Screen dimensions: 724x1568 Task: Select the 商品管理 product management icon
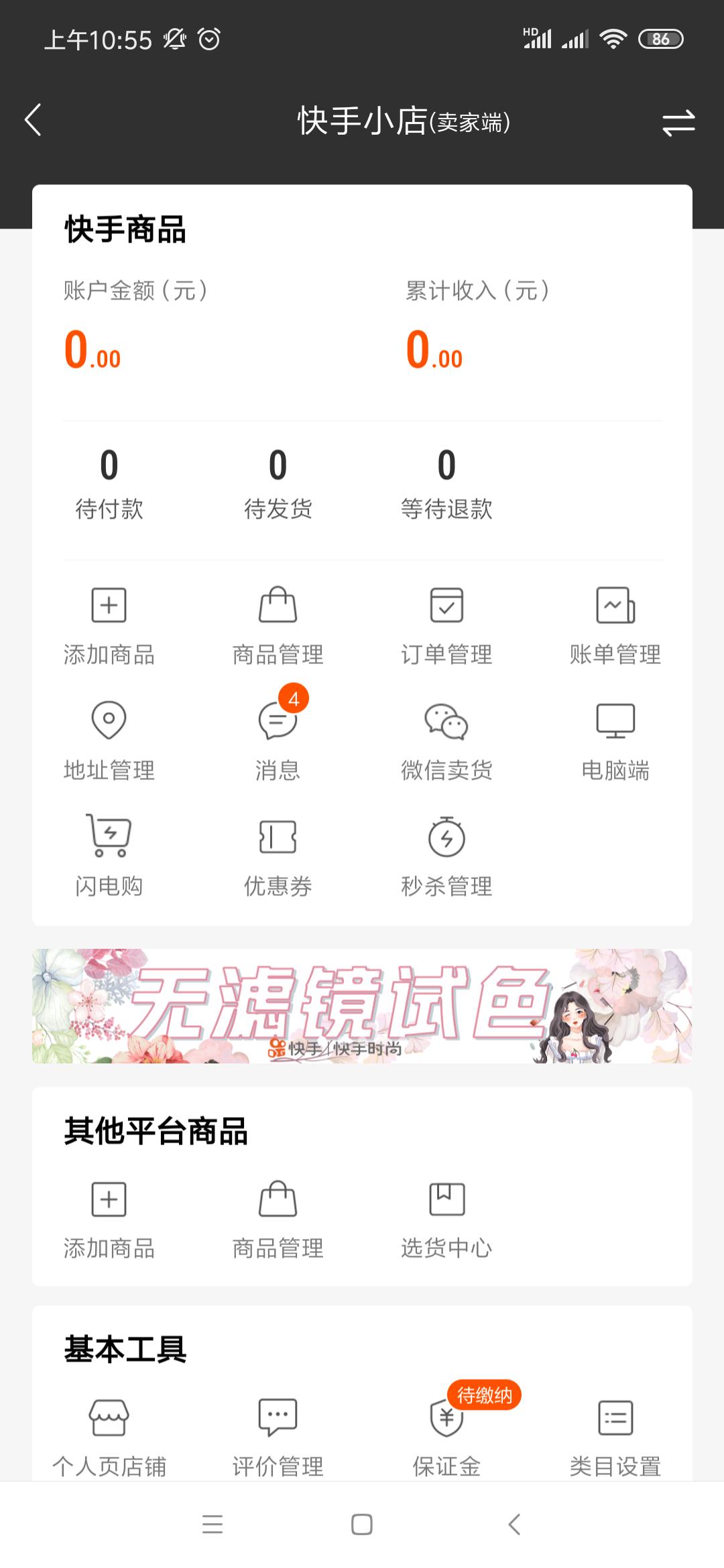point(278,625)
